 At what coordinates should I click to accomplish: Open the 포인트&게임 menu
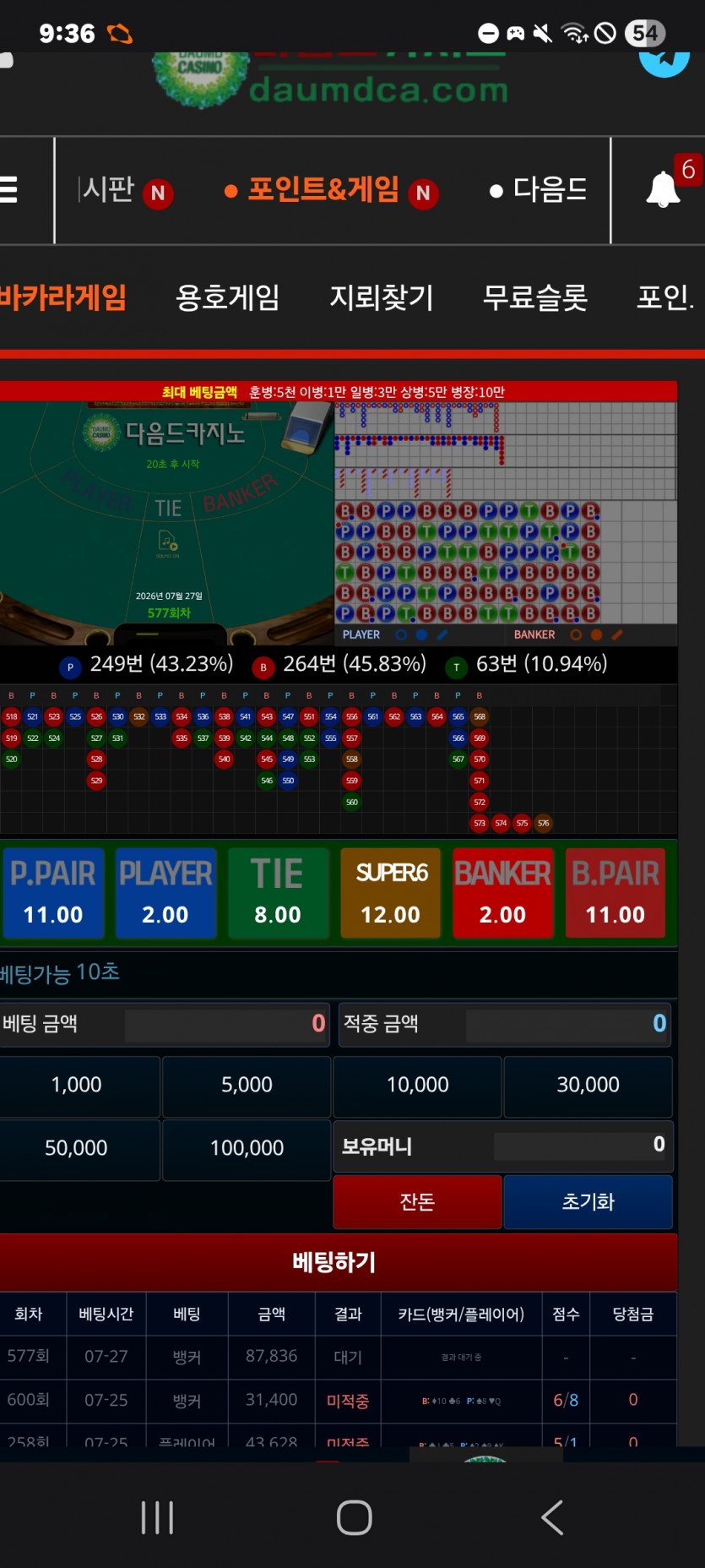point(323,189)
